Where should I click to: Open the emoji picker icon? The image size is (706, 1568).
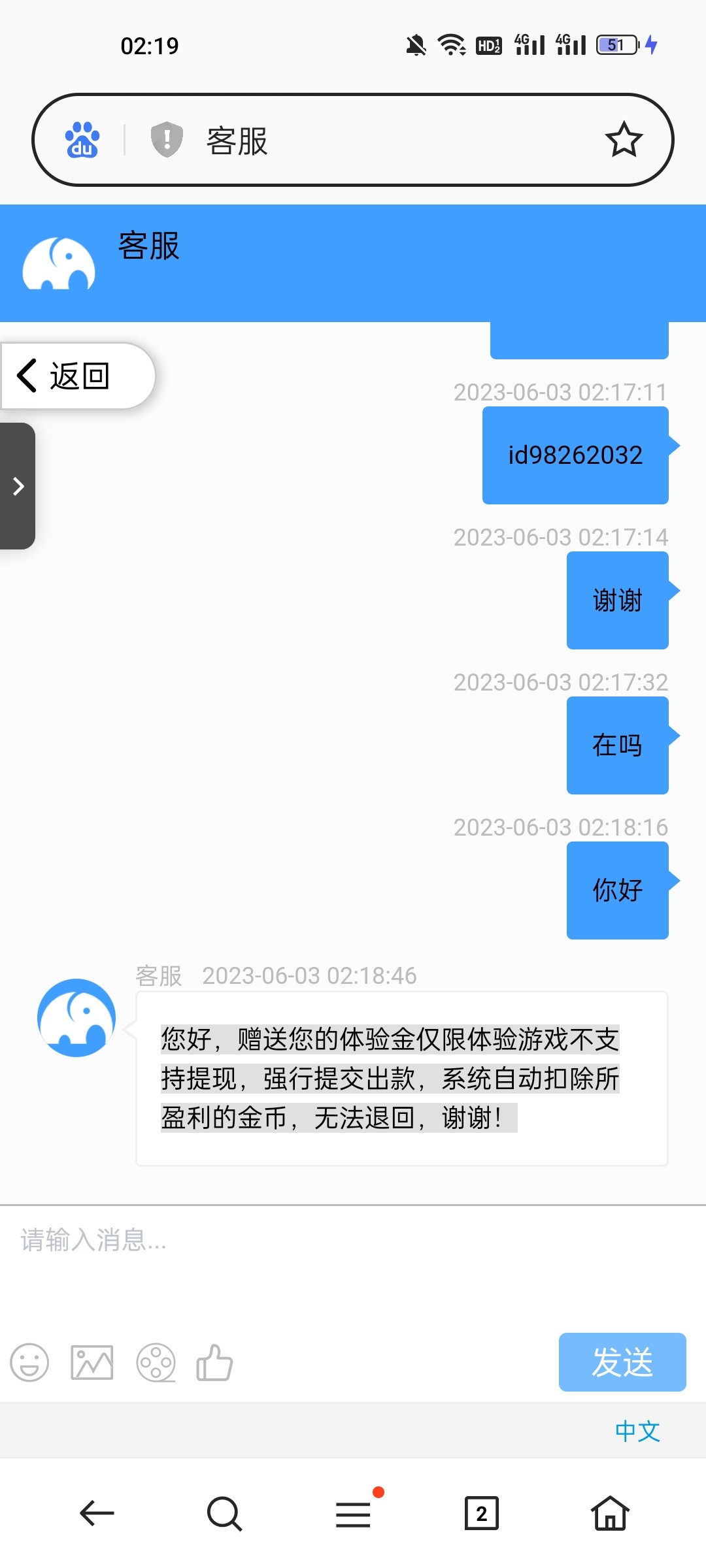(29, 1362)
